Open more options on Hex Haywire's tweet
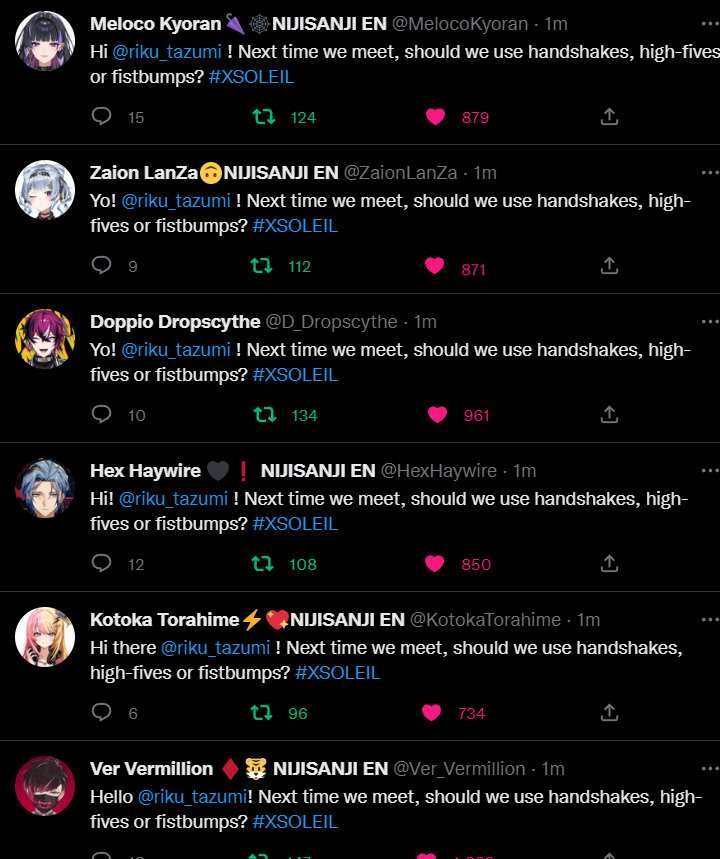 (x=710, y=470)
